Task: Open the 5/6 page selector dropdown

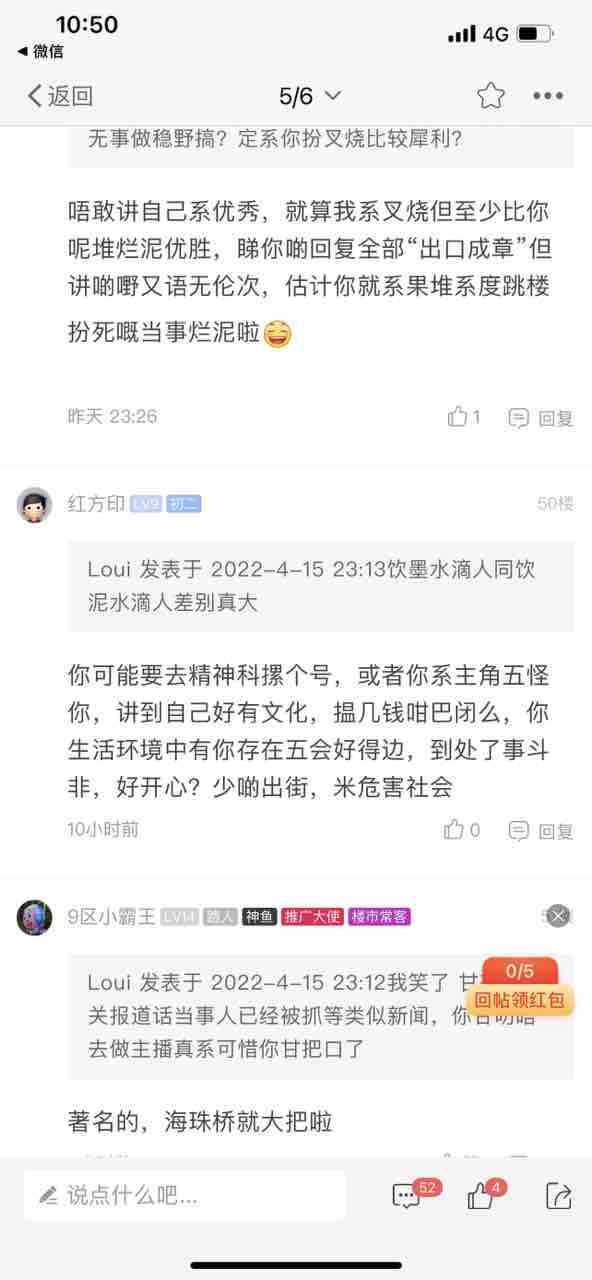Action: coord(310,96)
